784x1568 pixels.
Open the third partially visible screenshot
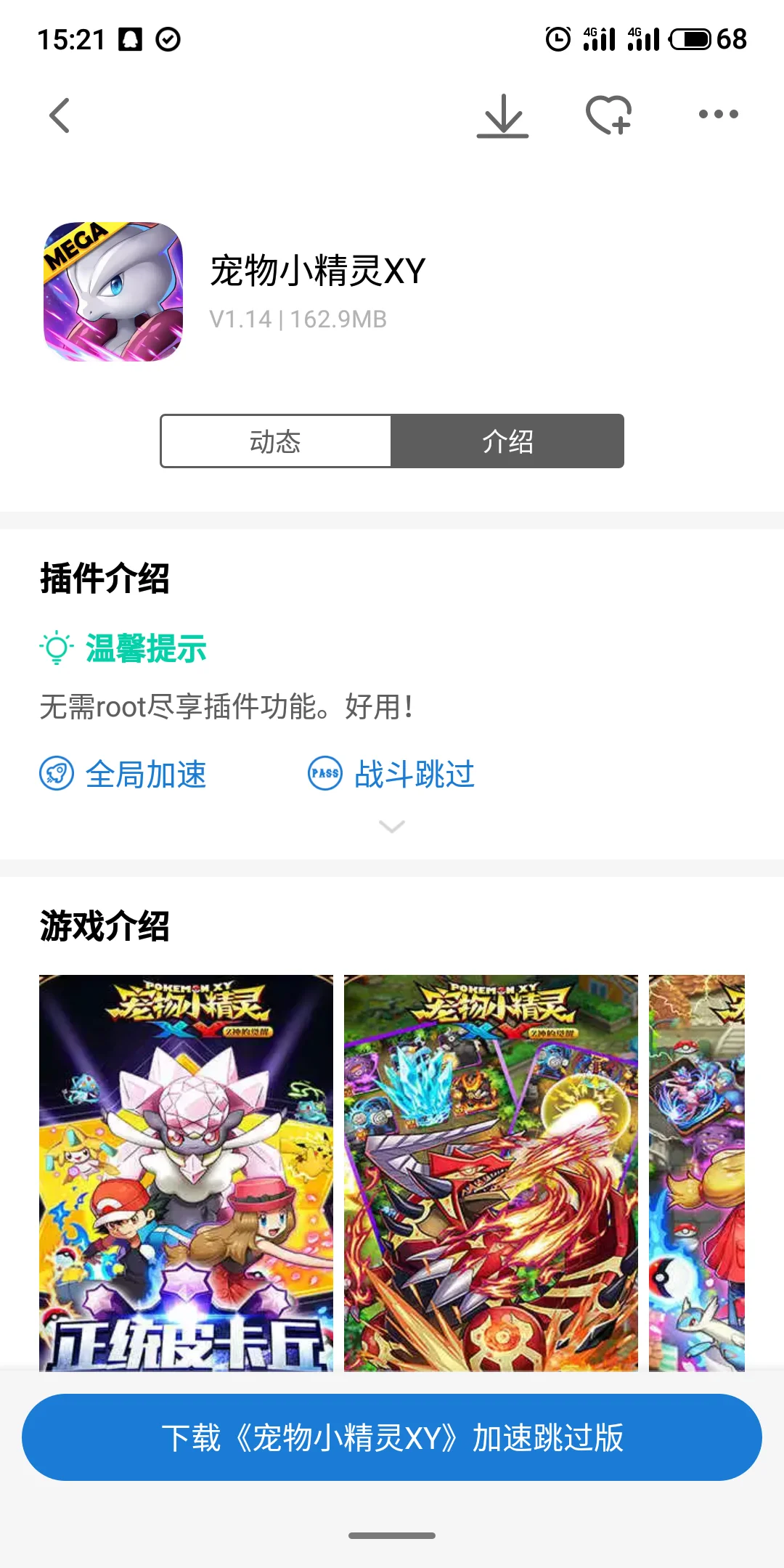pyautogui.click(x=697, y=1172)
